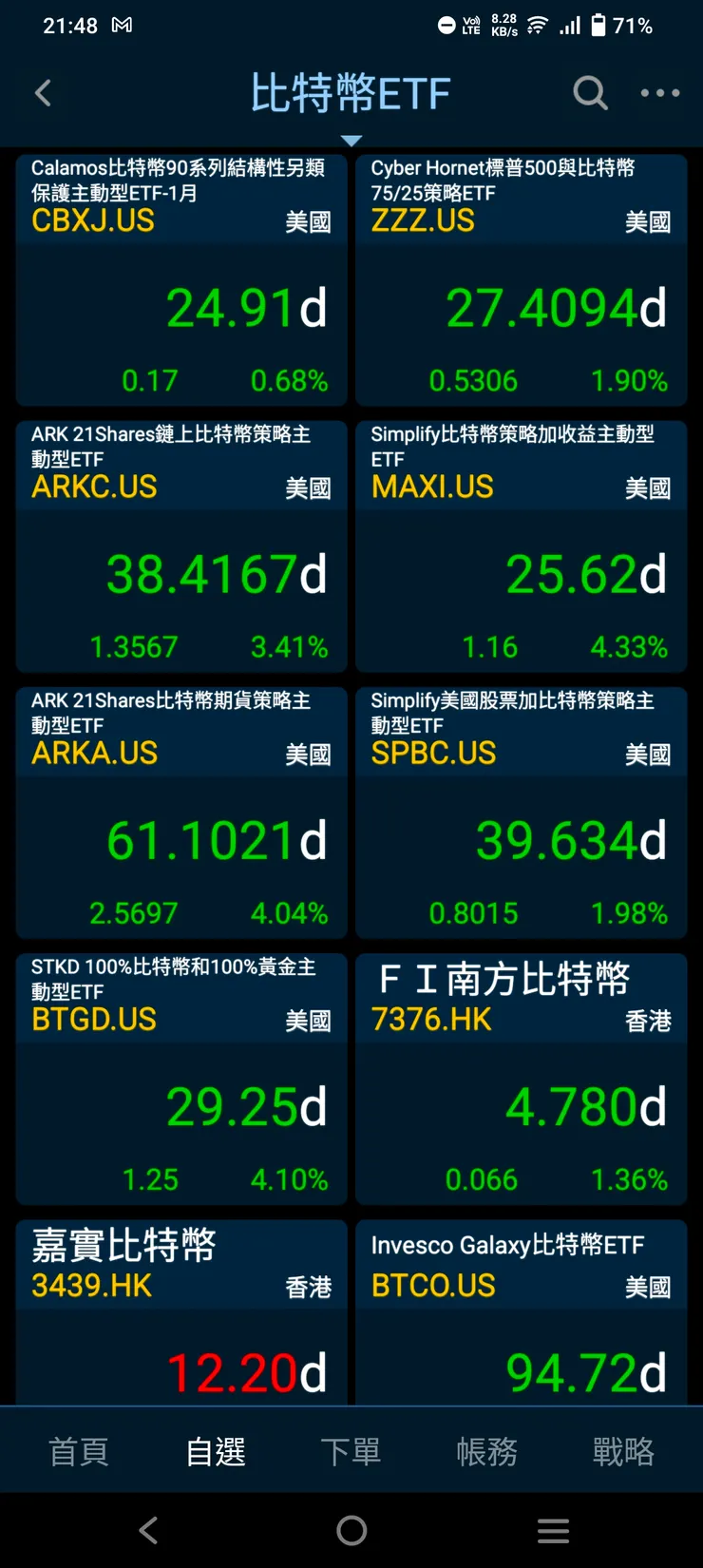
Task: Open the CBXJ.US Calamos ETF quote card
Action: (x=180, y=276)
